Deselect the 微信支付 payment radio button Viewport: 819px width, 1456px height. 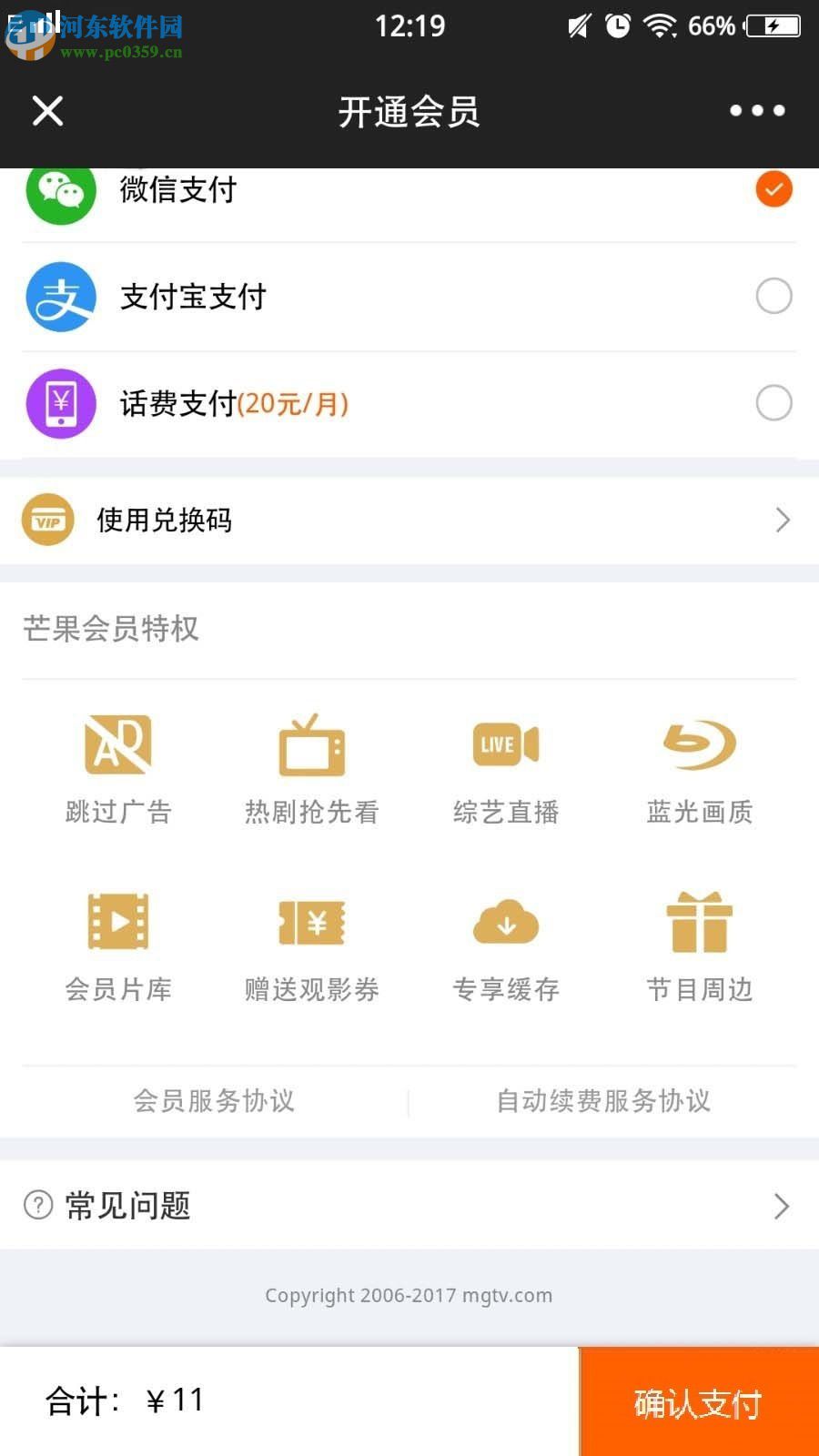[x=773, y=190]
